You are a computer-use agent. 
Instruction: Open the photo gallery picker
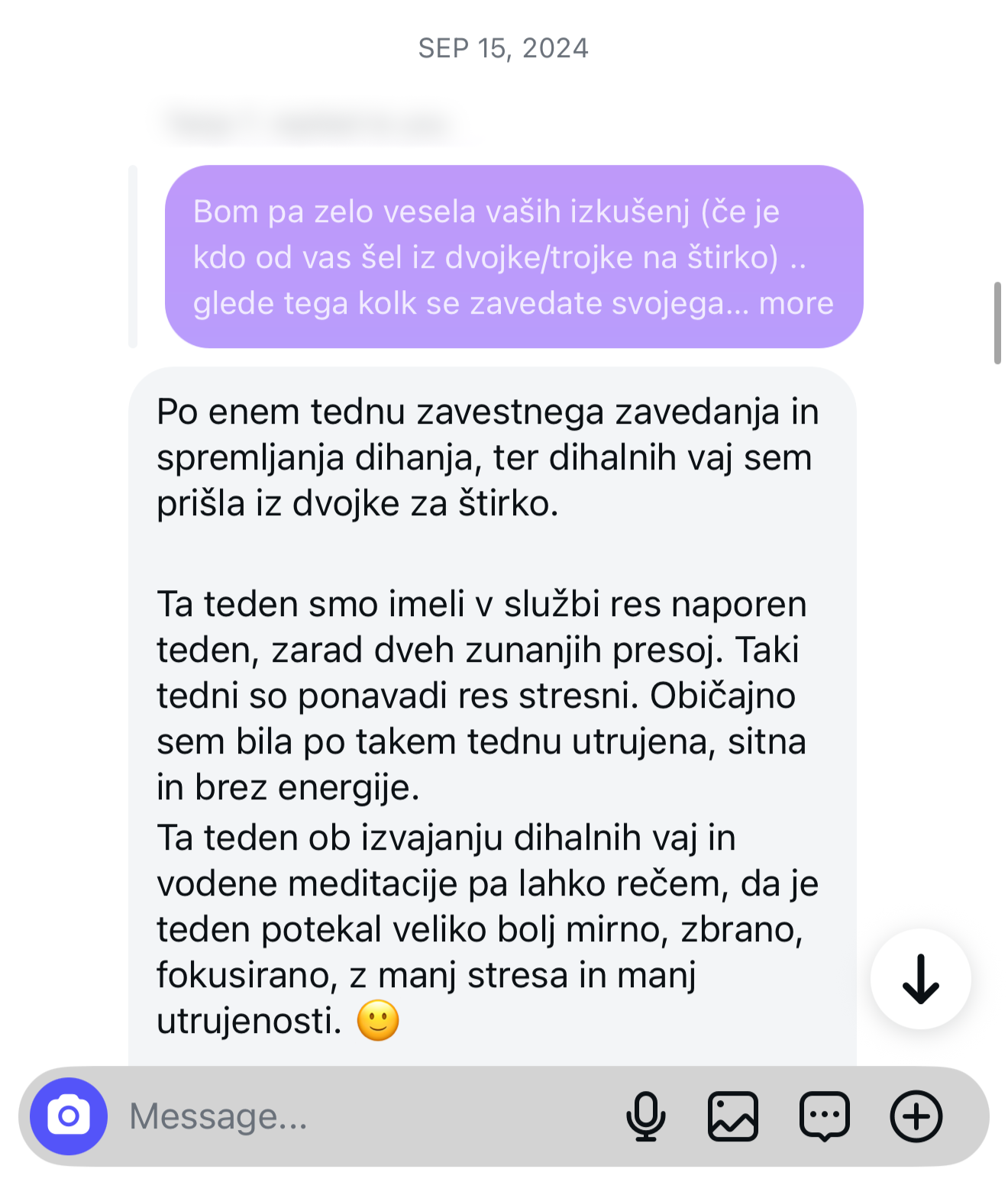tap(733, 1116)
